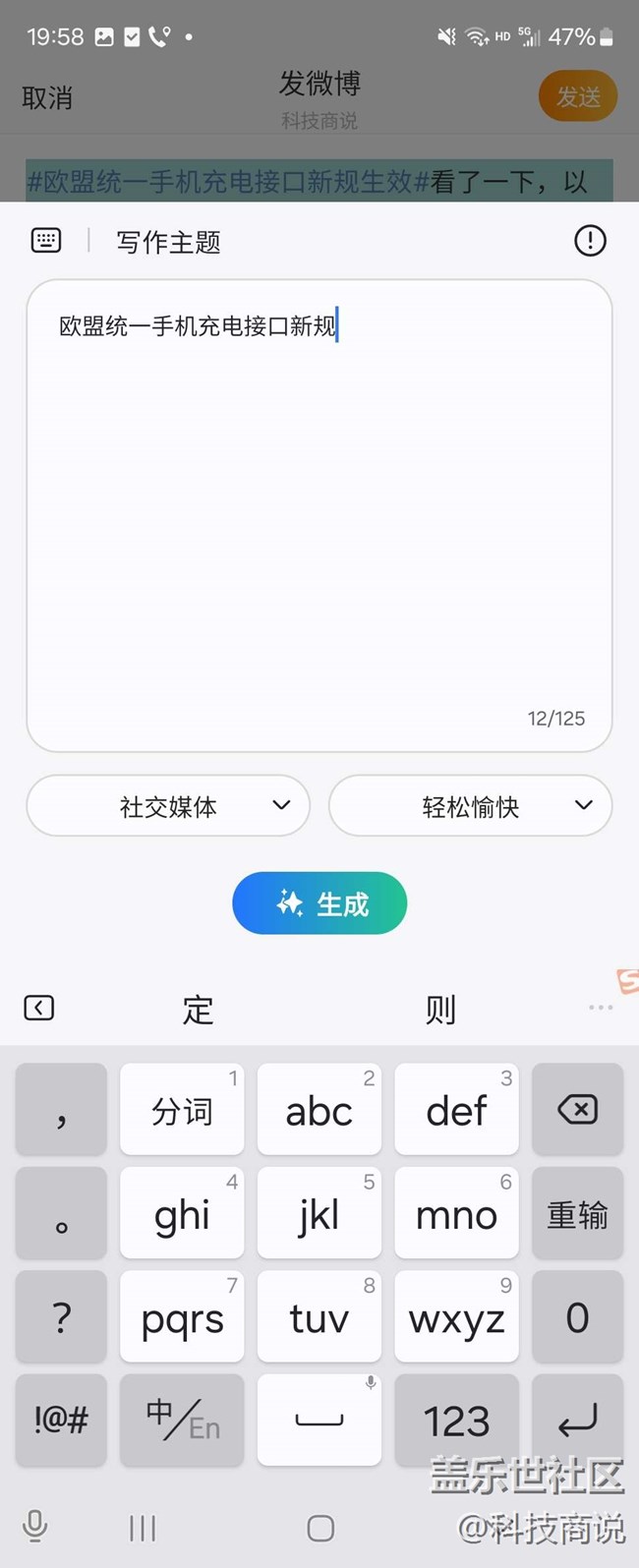Switch back to keyboard via the keyboard icon
Viewport: 639px width, 1568px height.
pos(46,241)
